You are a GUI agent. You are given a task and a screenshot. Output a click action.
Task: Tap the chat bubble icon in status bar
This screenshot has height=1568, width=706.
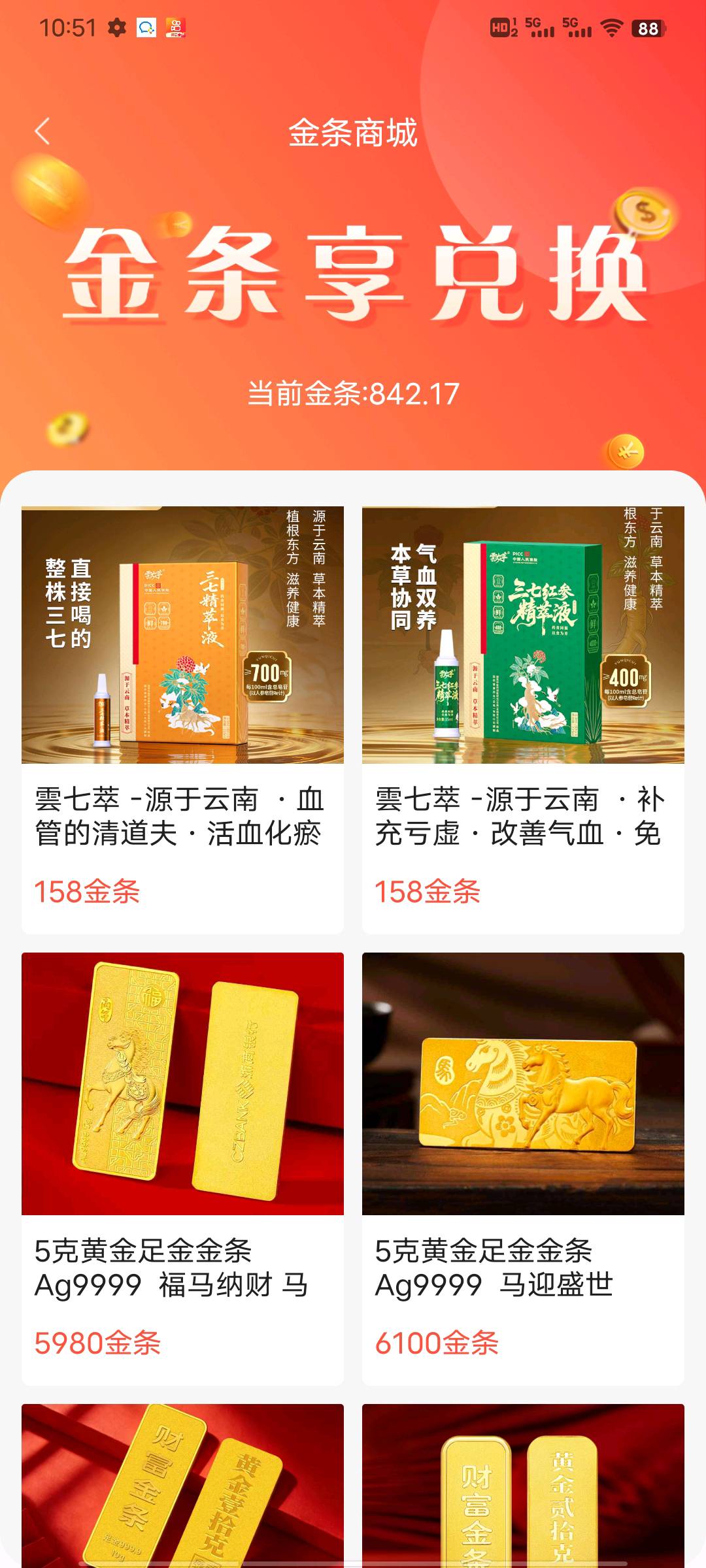(x=147, y=28)
